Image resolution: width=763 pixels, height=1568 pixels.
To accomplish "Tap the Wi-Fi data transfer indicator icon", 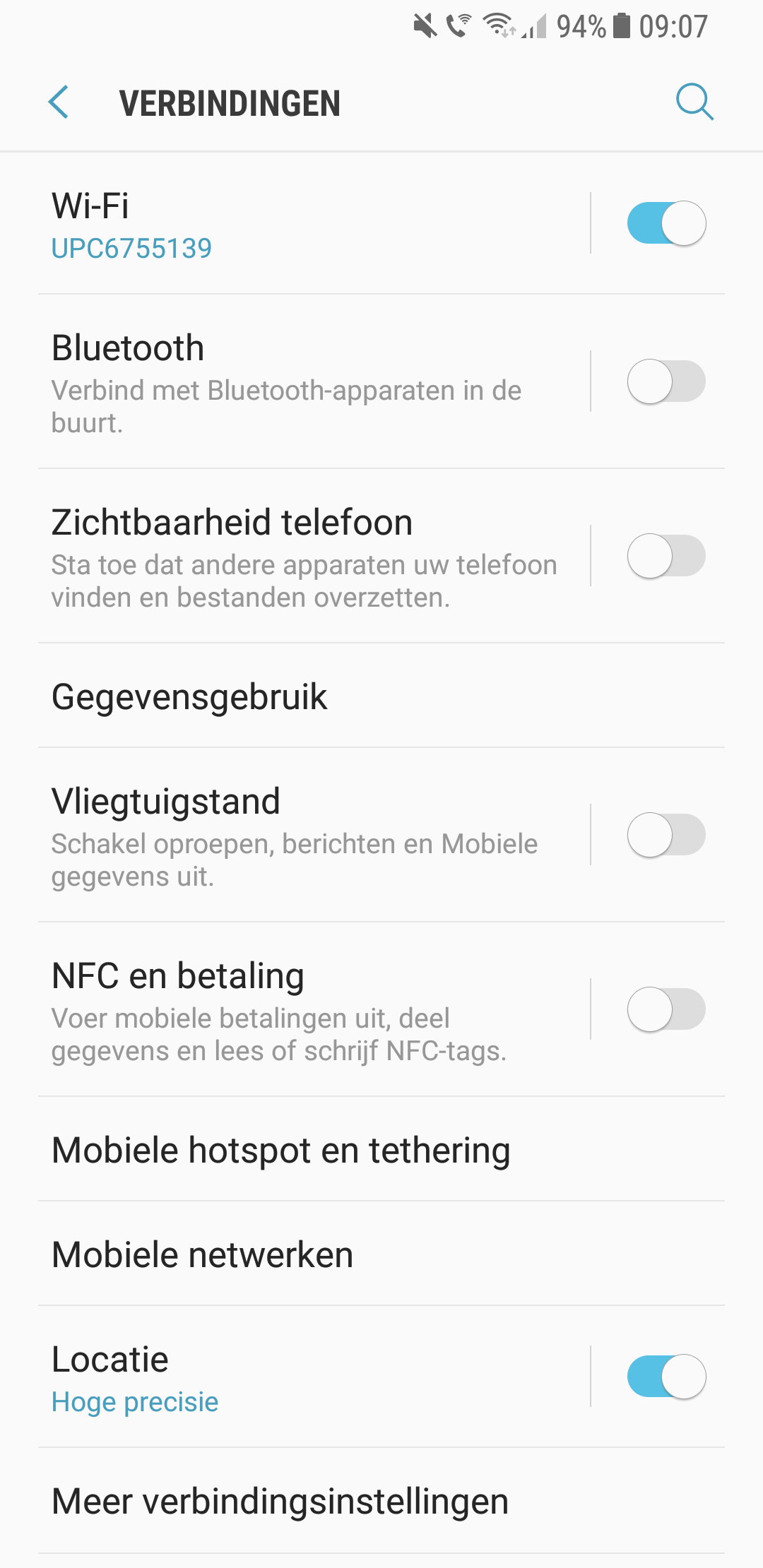I will point(510,34).
